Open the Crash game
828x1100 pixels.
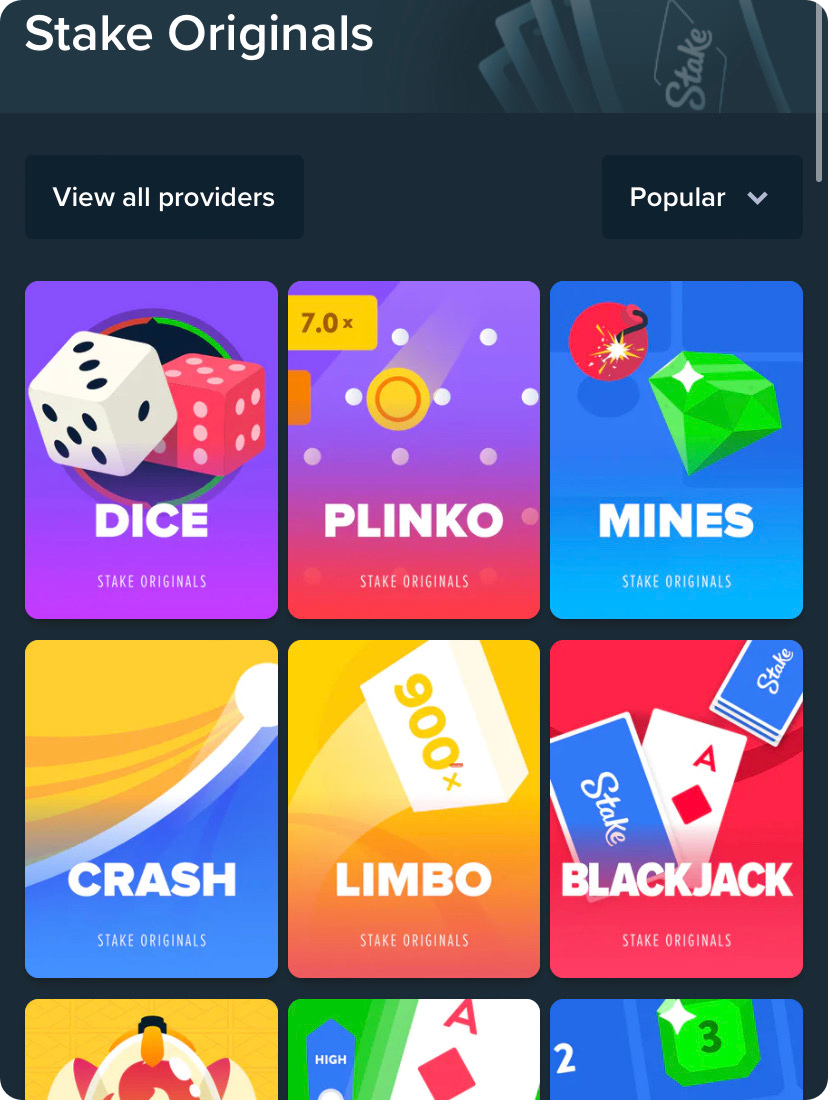[151, 808]
